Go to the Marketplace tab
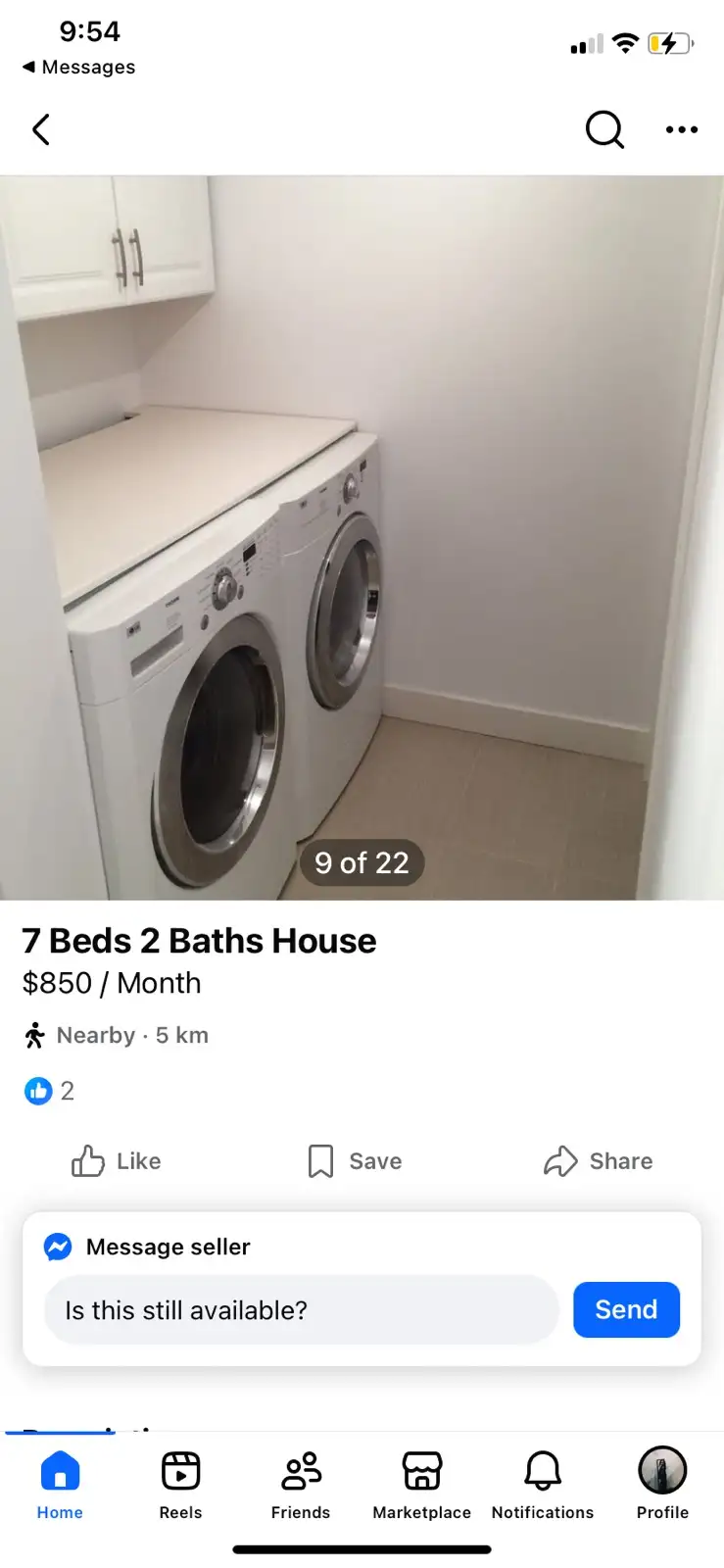Viewport: 724px width, 1568px height. [421, 1485]
